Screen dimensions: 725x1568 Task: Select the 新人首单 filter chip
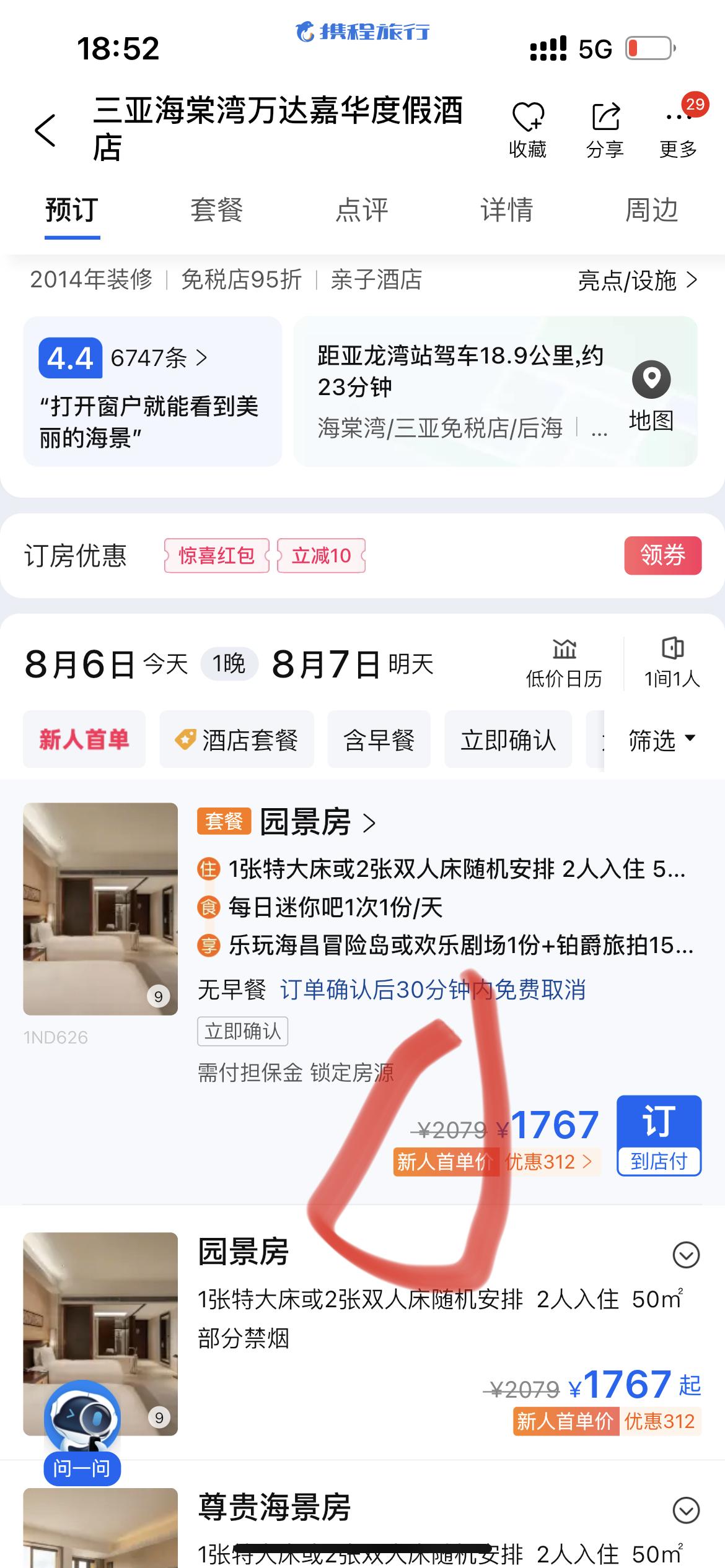point(84,739)
